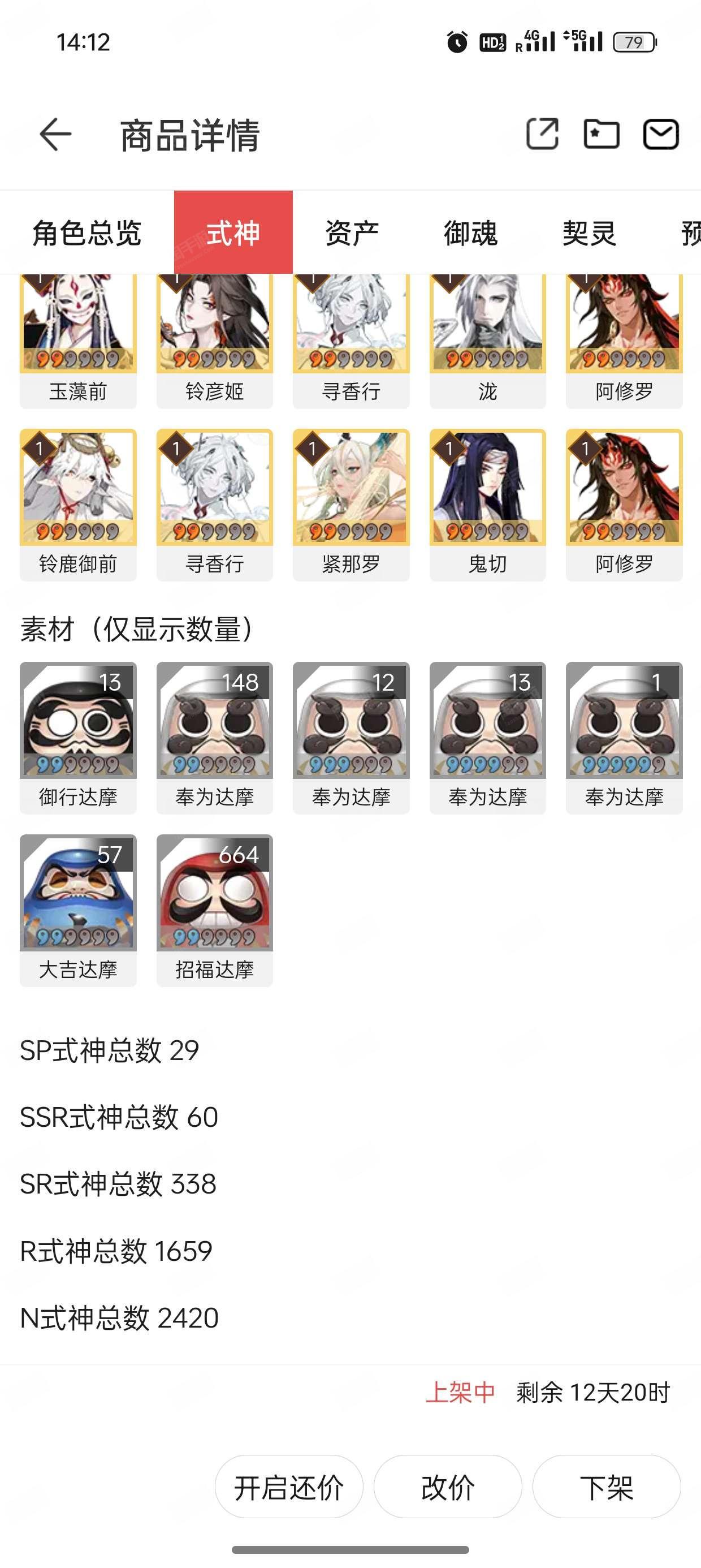Open the favorites folder icon
The width and height of the screenshot is (701, 1568).
(x=601, y=134)
